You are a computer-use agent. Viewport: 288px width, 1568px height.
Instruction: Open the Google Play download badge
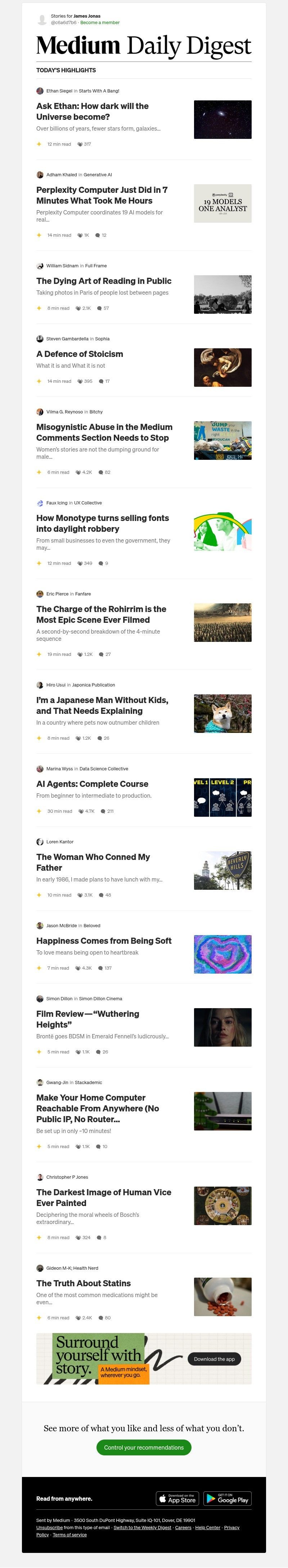[x=227, y=1499]
